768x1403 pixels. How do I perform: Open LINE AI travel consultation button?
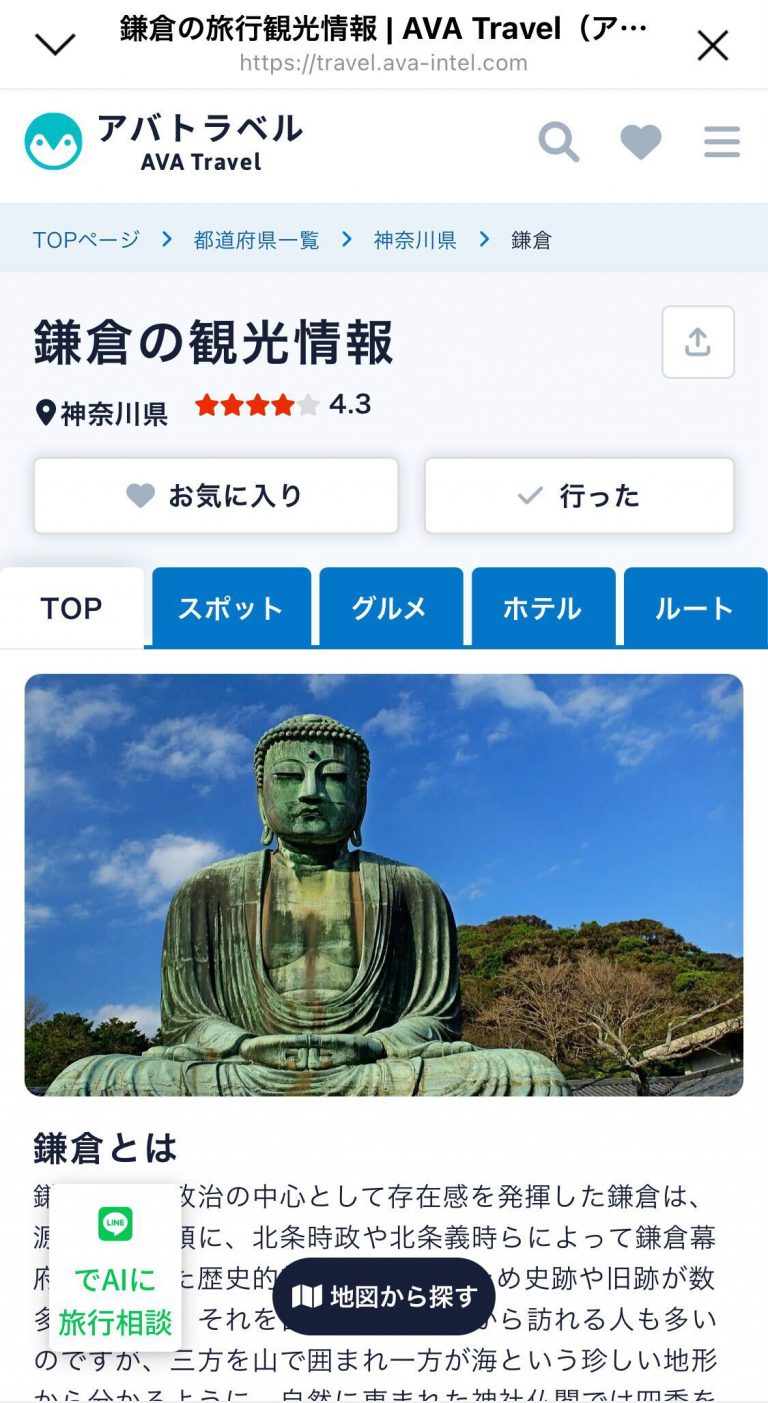click(115, 1268)
